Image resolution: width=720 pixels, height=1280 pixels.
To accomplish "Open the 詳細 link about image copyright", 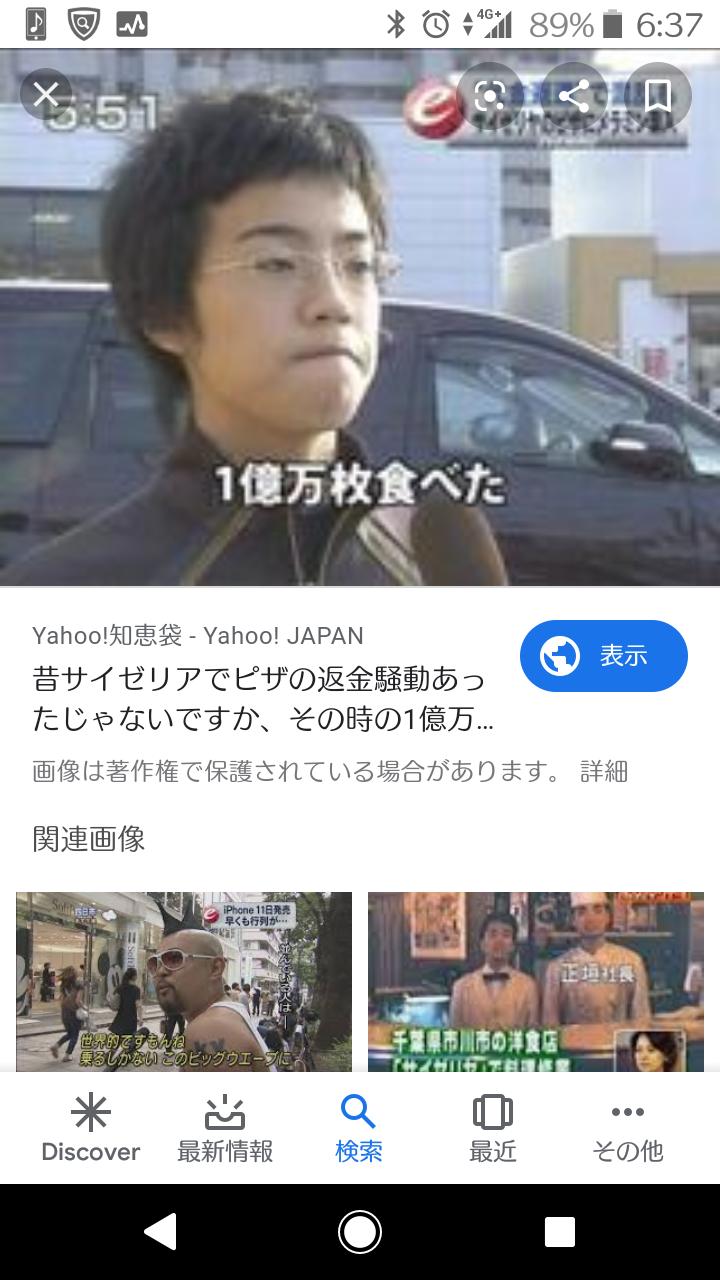I will [603, 771].
